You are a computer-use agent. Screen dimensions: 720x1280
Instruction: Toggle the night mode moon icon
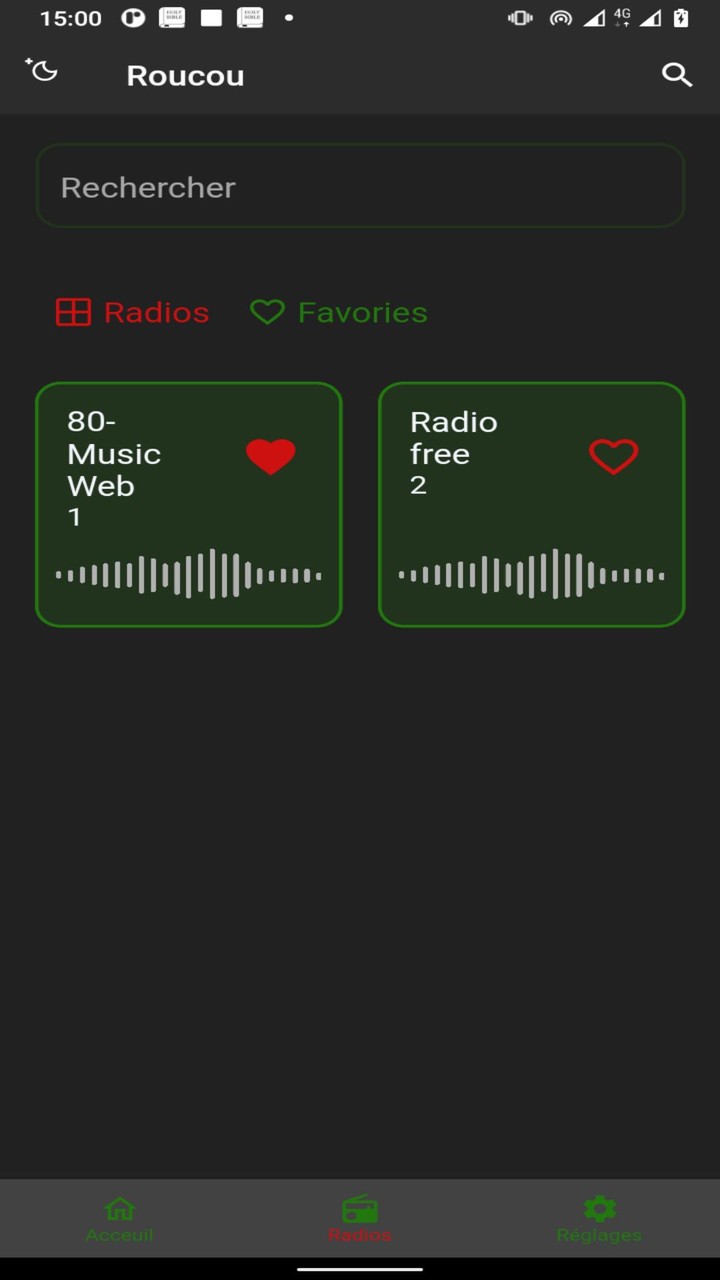point(42,71)
